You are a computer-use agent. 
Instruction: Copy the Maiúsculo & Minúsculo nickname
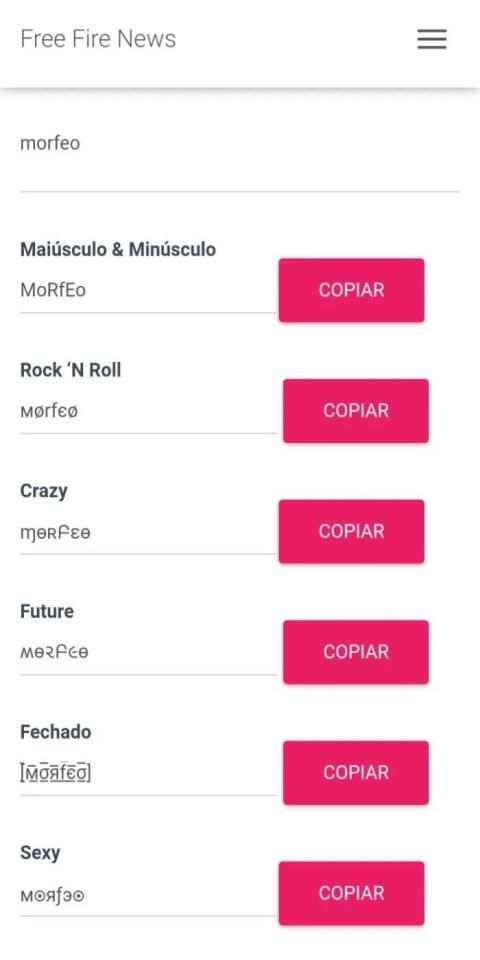(x=351, y=290)
